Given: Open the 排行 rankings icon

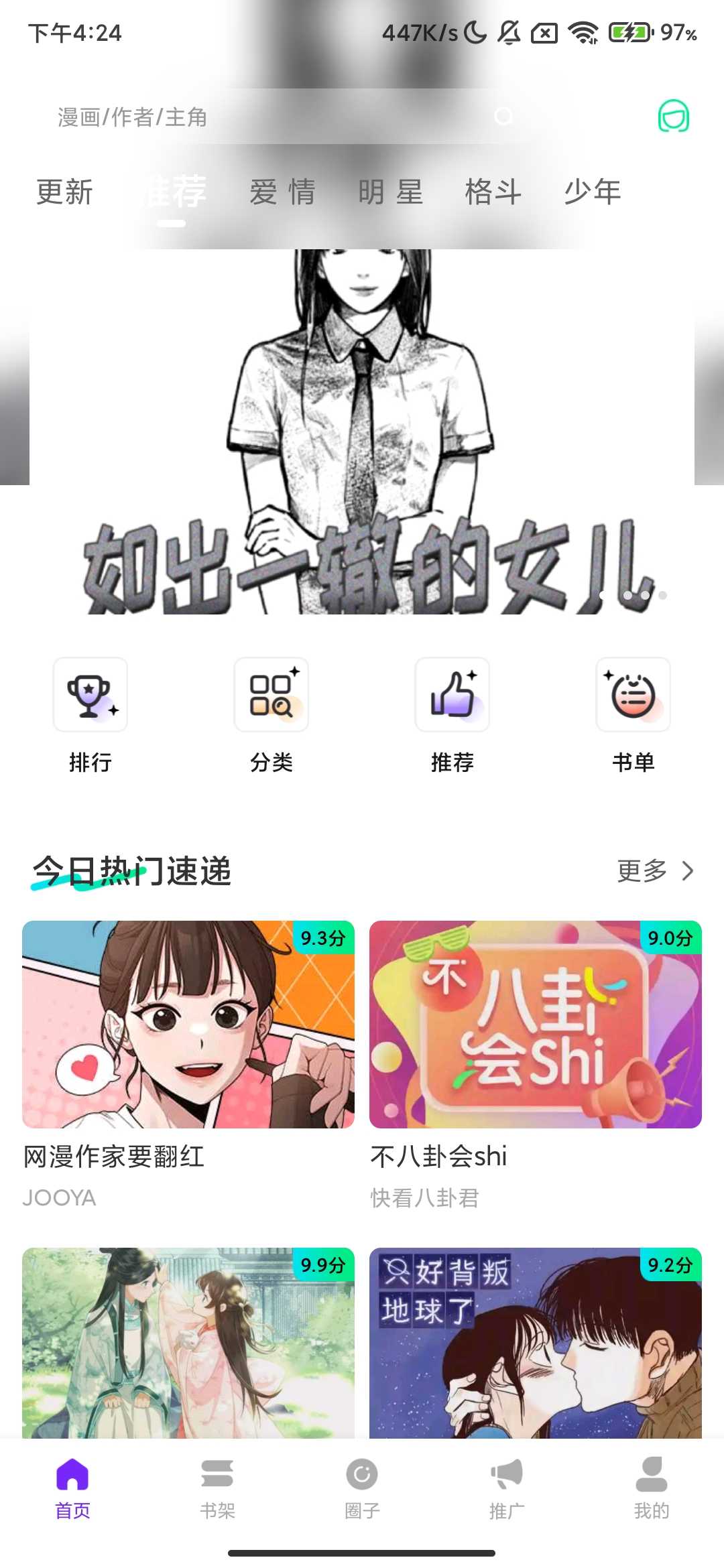Looking at the screenshot, I should click(91, 696).
